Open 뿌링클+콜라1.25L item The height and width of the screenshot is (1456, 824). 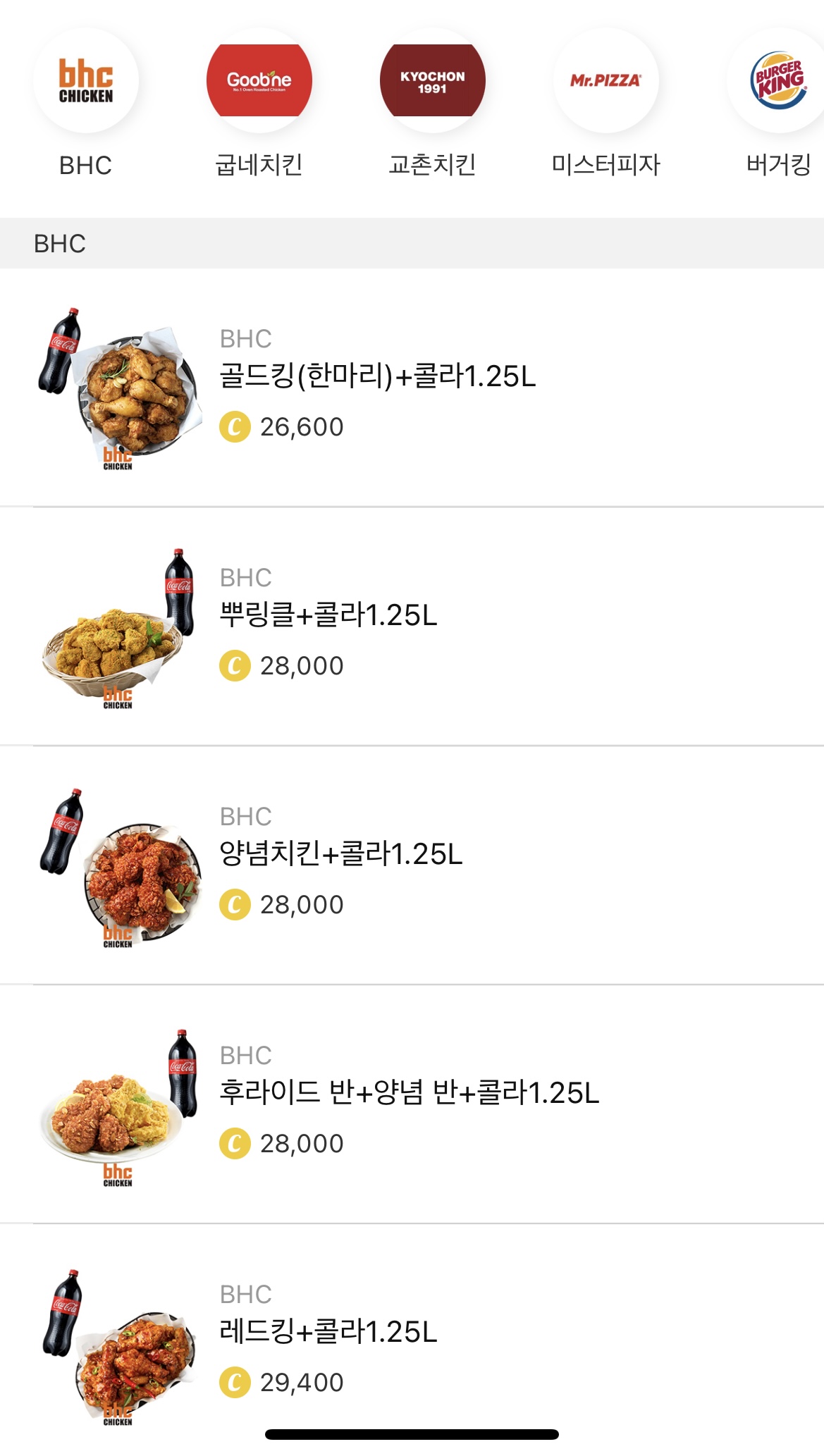pos(412,627)
